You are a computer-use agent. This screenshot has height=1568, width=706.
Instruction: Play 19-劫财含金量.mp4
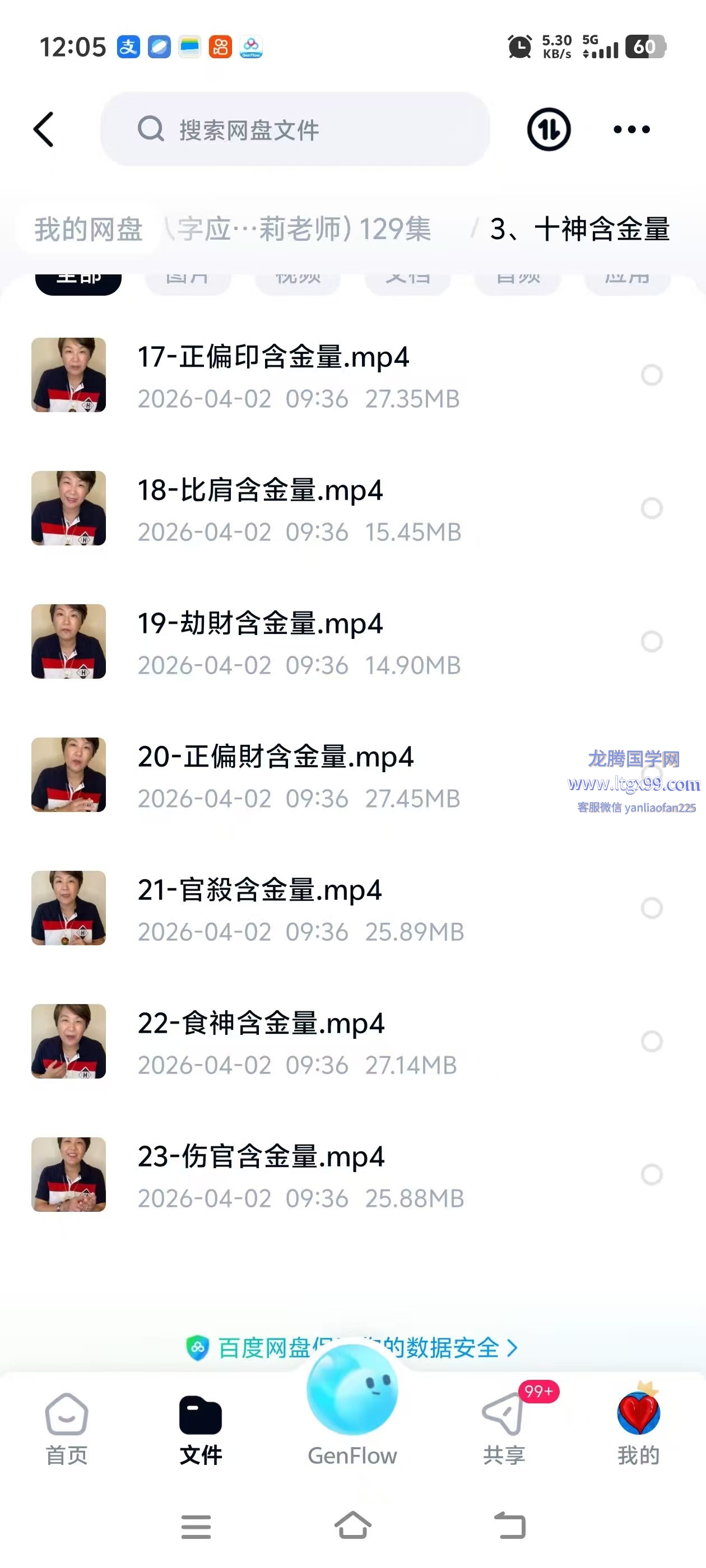click(260, 624)
